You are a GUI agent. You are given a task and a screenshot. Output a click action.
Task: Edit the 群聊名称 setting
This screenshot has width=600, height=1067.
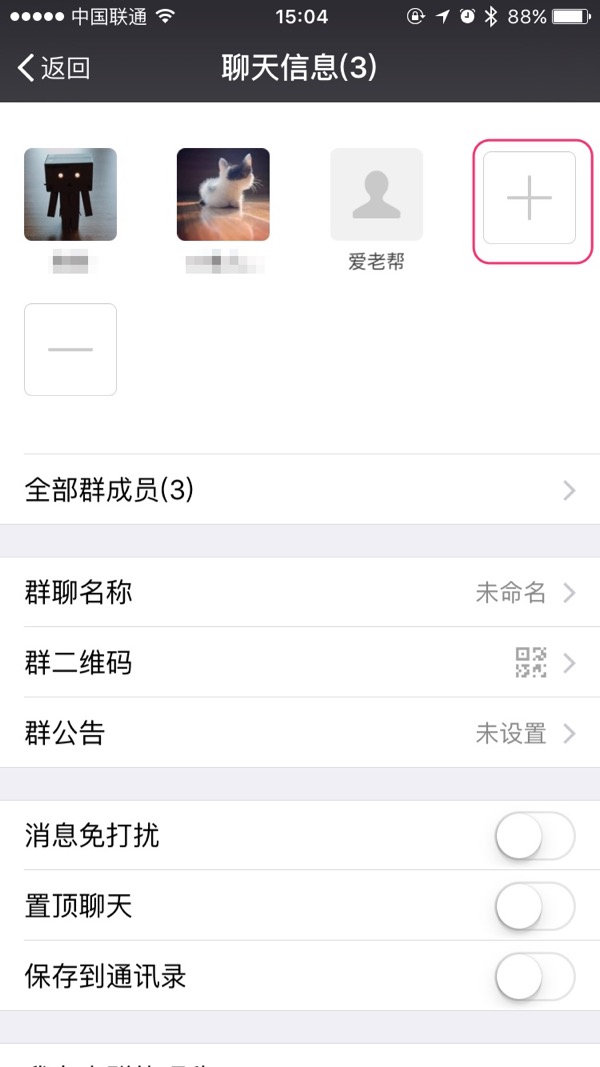point(300,593)
